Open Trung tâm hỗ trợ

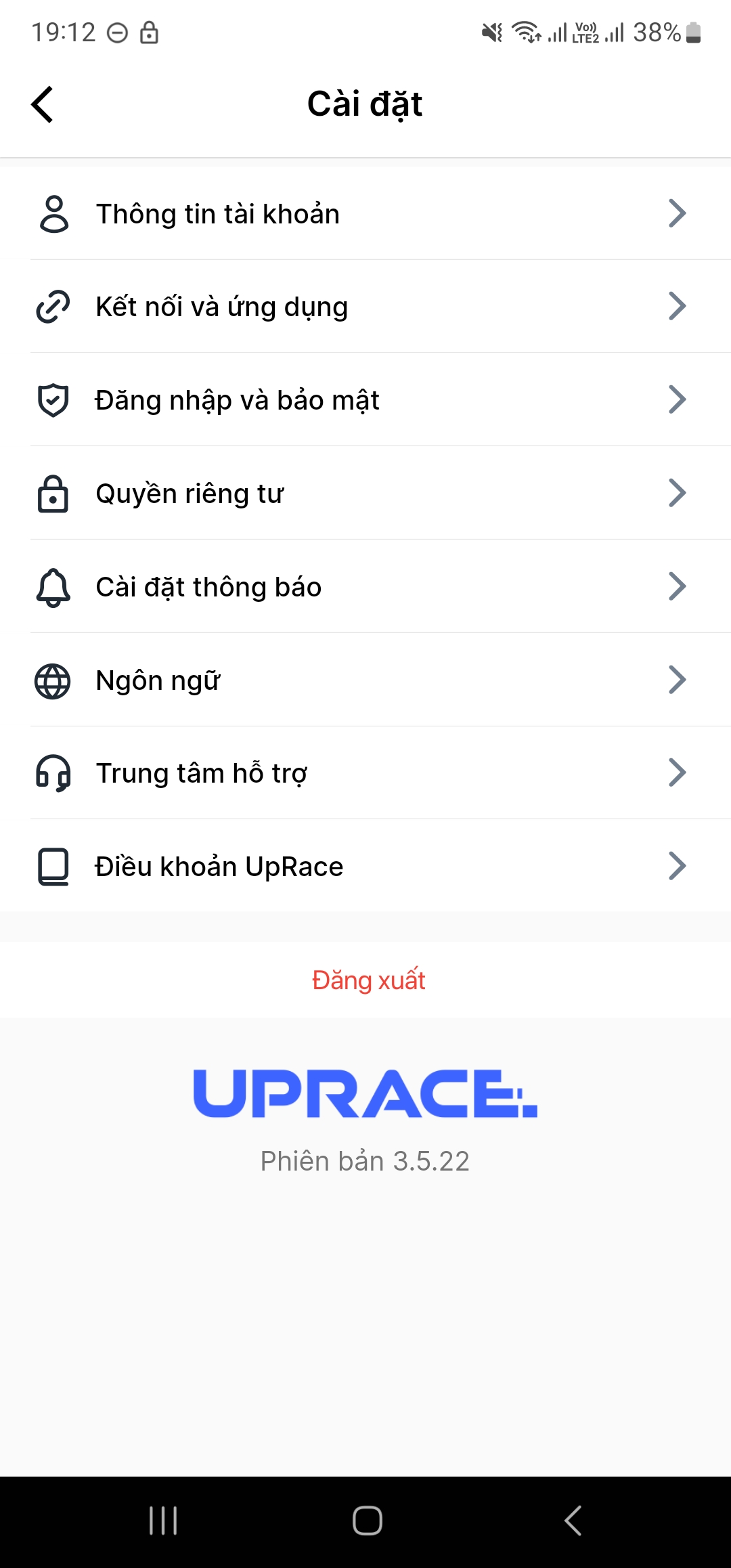coord(365,773)
